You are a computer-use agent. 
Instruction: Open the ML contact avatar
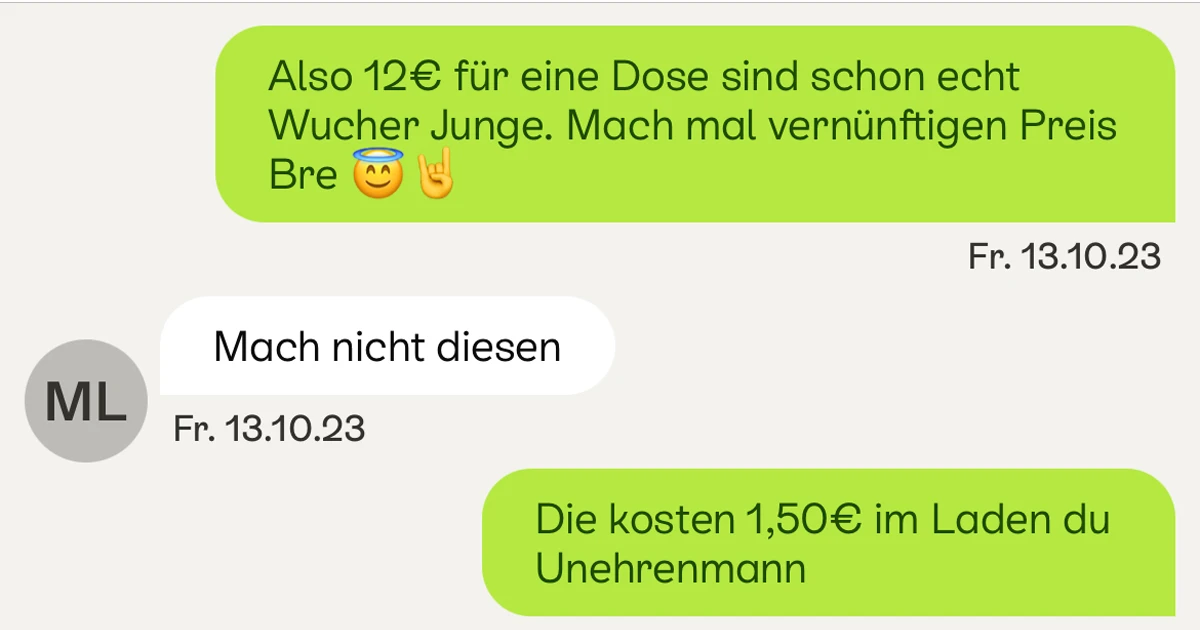(86, 401)
